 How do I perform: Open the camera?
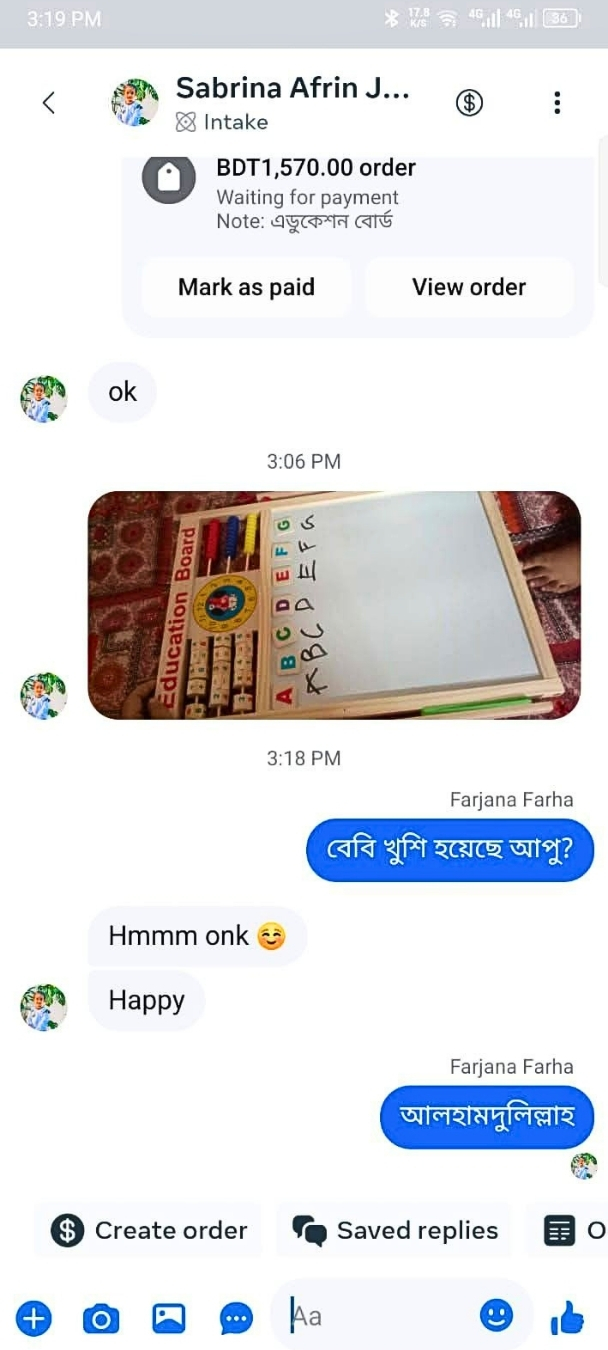coord(101,1319)
